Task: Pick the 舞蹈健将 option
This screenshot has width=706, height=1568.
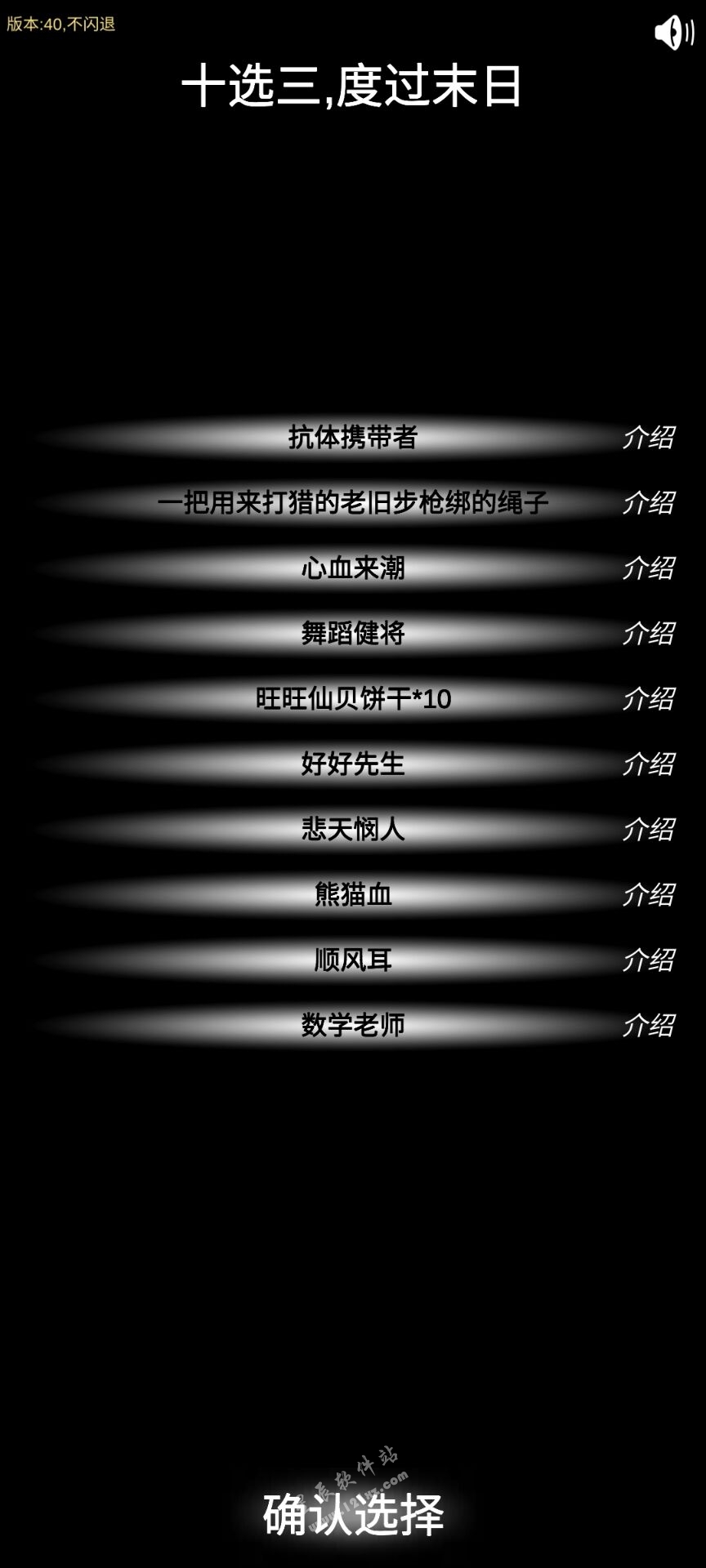Action: (x=352, y=634)
